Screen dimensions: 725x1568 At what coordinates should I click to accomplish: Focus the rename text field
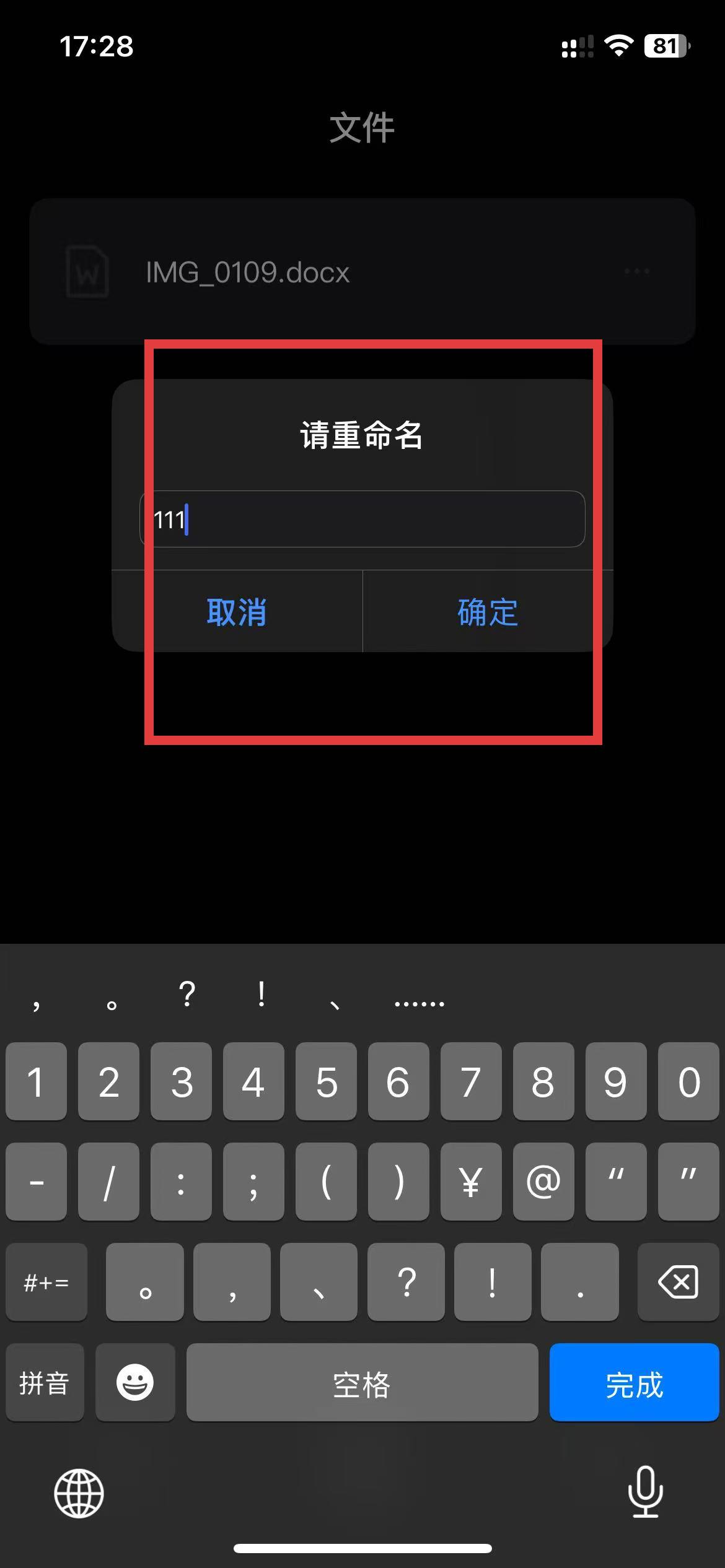[x=372, y=519]
